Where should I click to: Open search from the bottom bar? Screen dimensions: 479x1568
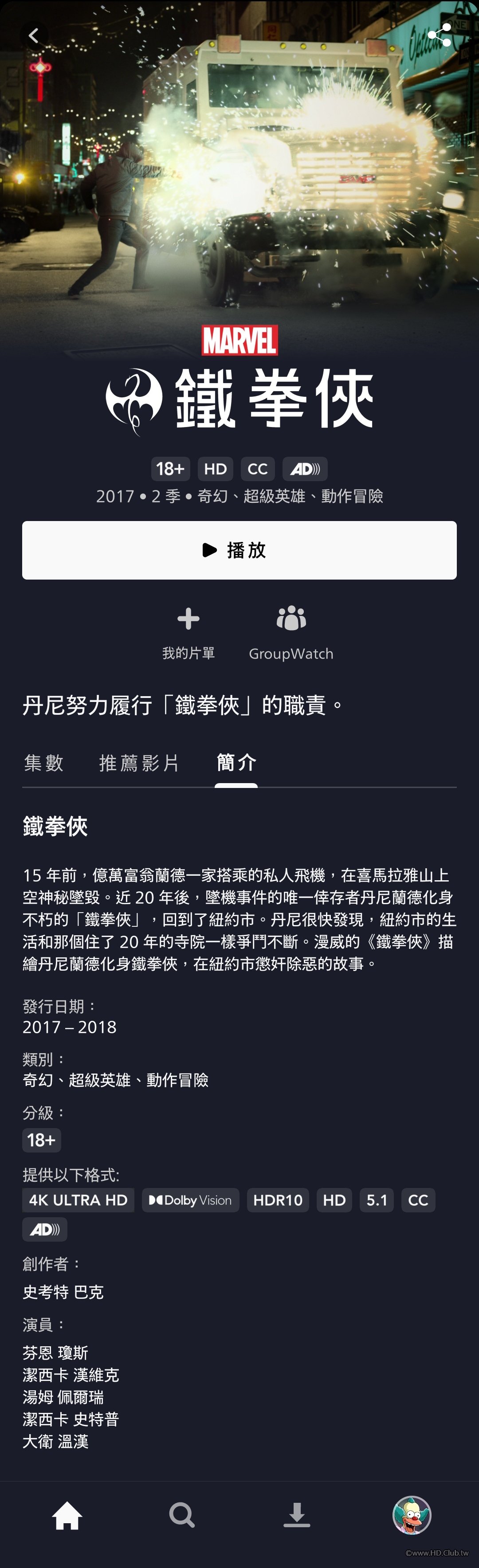click(182, 1515)
